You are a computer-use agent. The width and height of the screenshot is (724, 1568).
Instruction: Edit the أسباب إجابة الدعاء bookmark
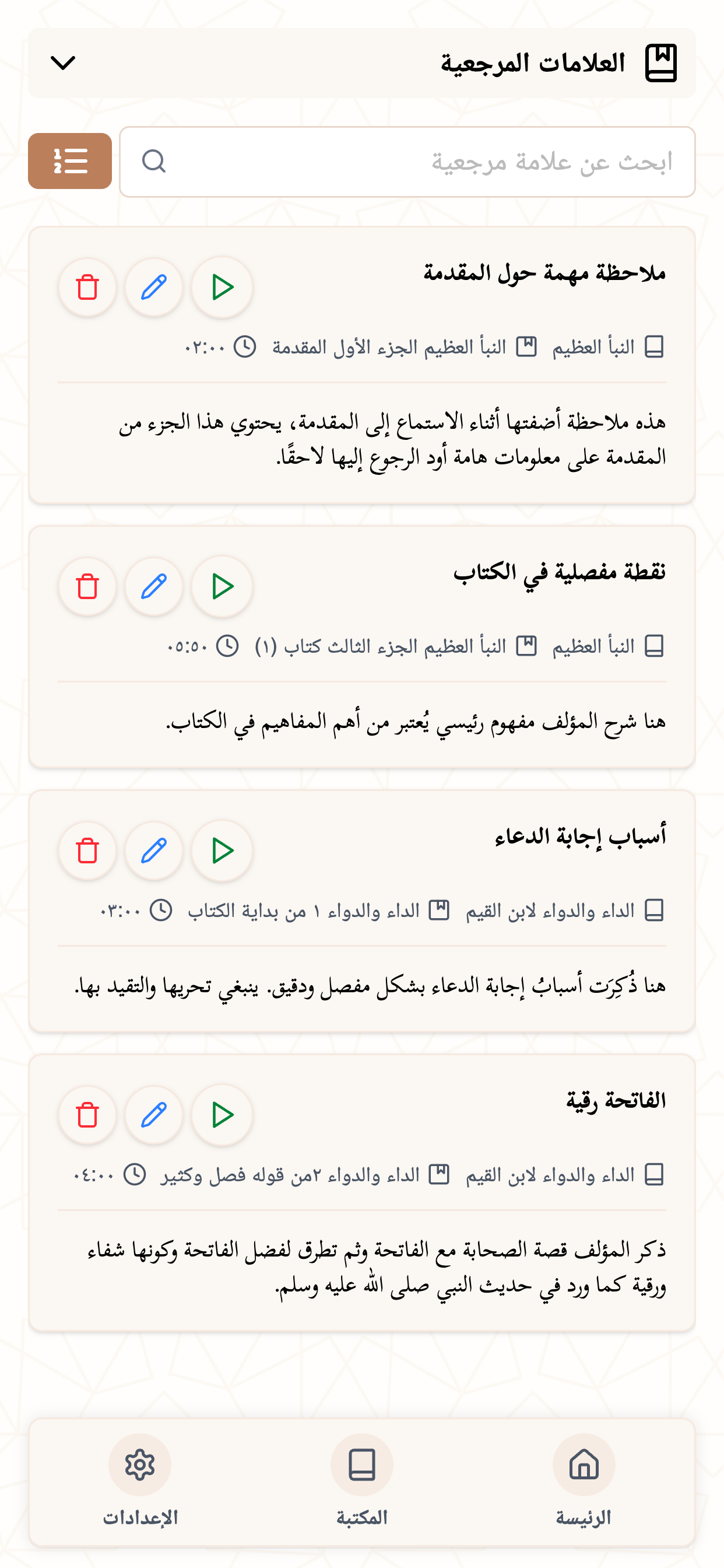tap(154, 850)
